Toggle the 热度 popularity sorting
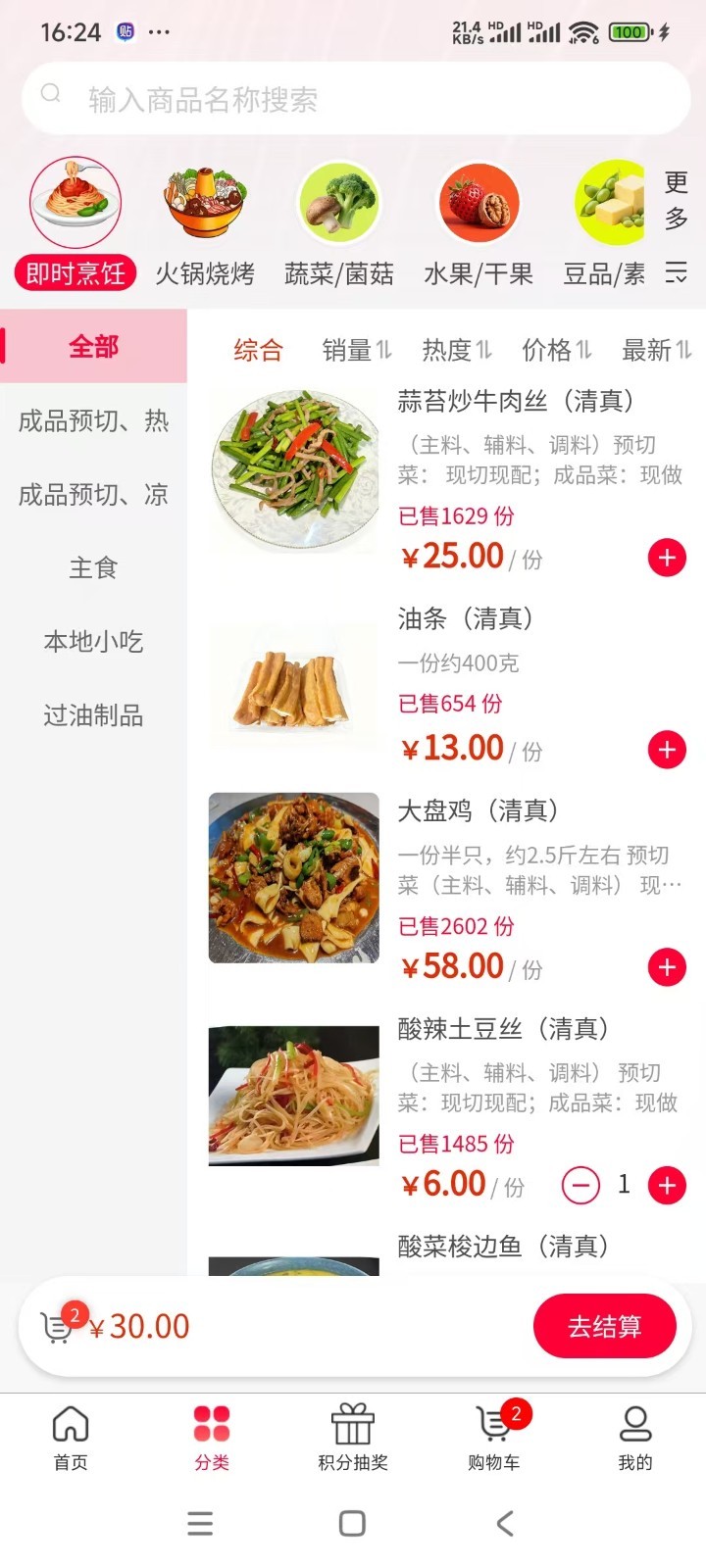This screenshot has height=1568, width=706. (455, 350)
